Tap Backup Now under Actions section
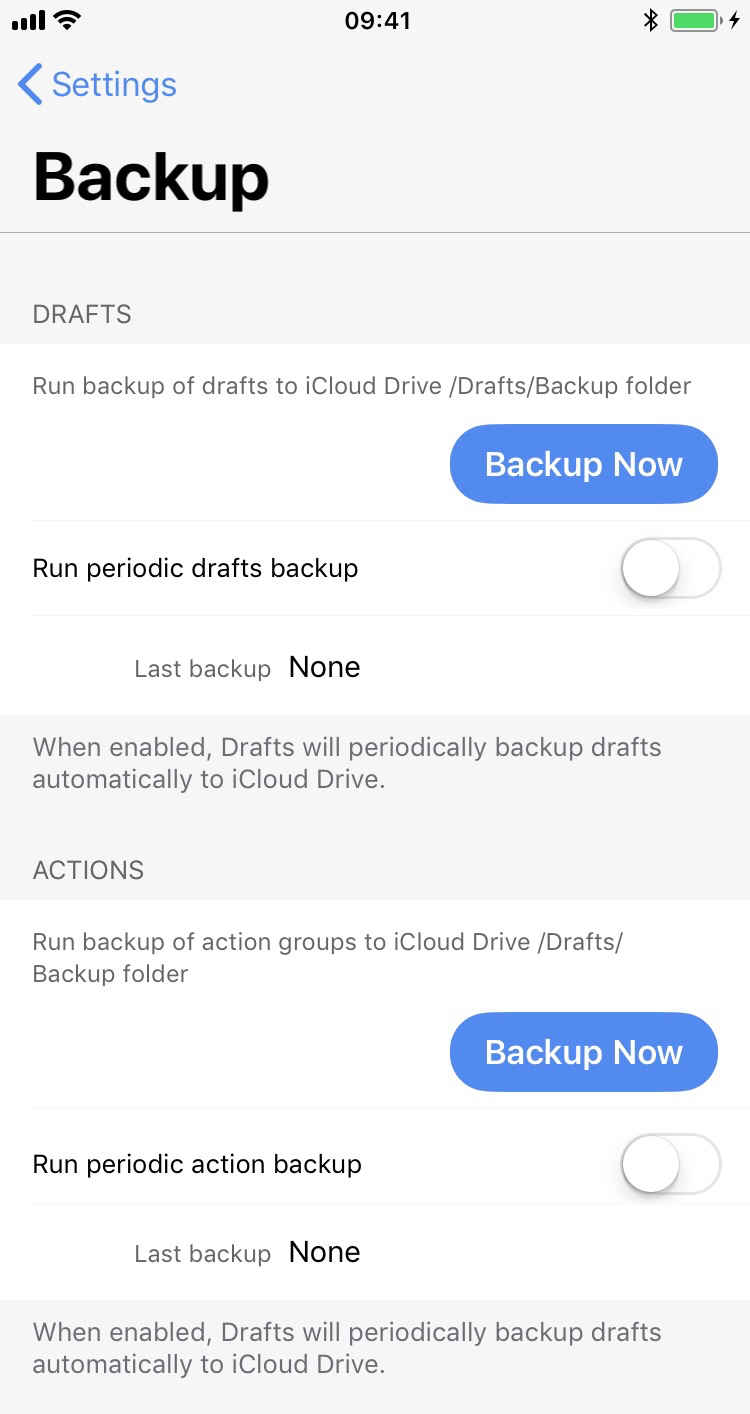This screenshot has width=750, height=1414. click(x=583, y=1052)
